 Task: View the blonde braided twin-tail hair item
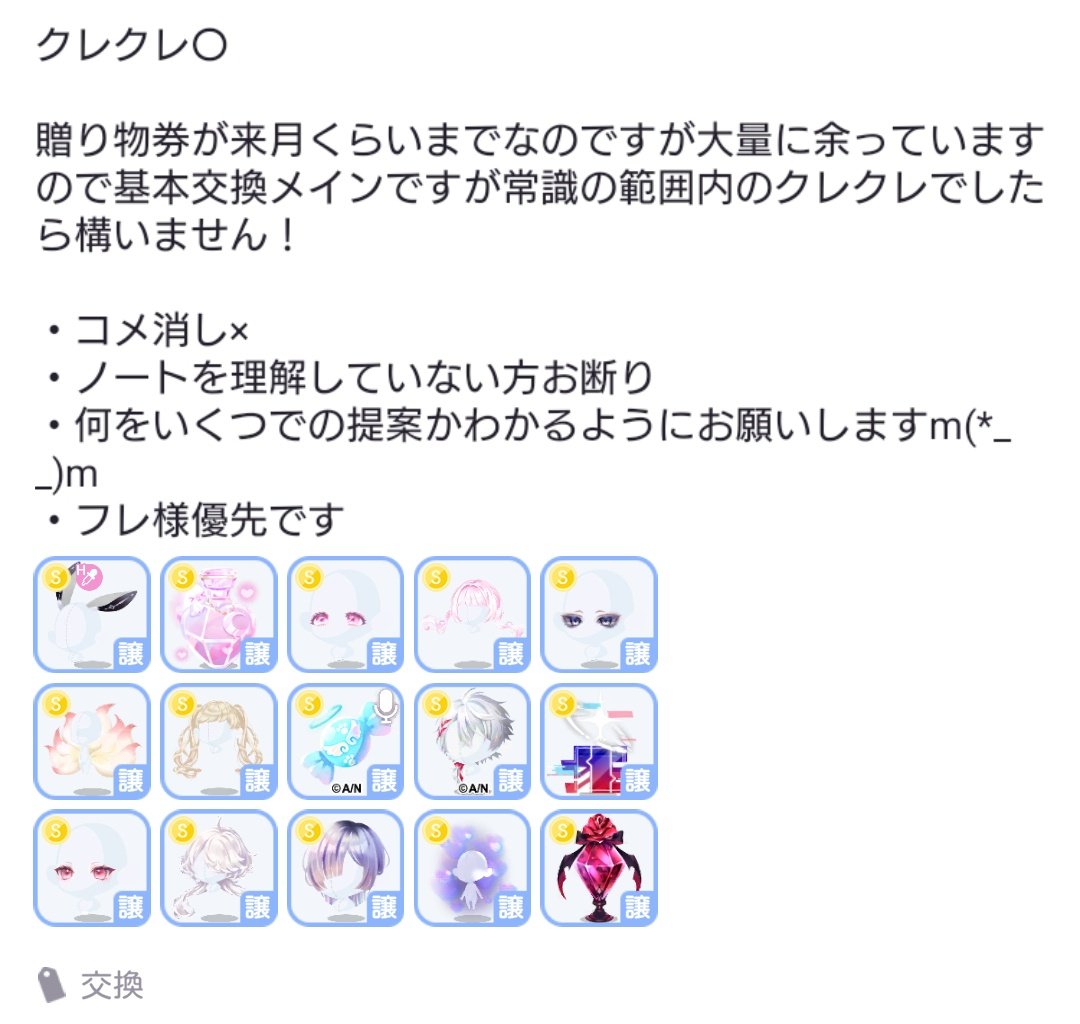[x=219, y=741]
